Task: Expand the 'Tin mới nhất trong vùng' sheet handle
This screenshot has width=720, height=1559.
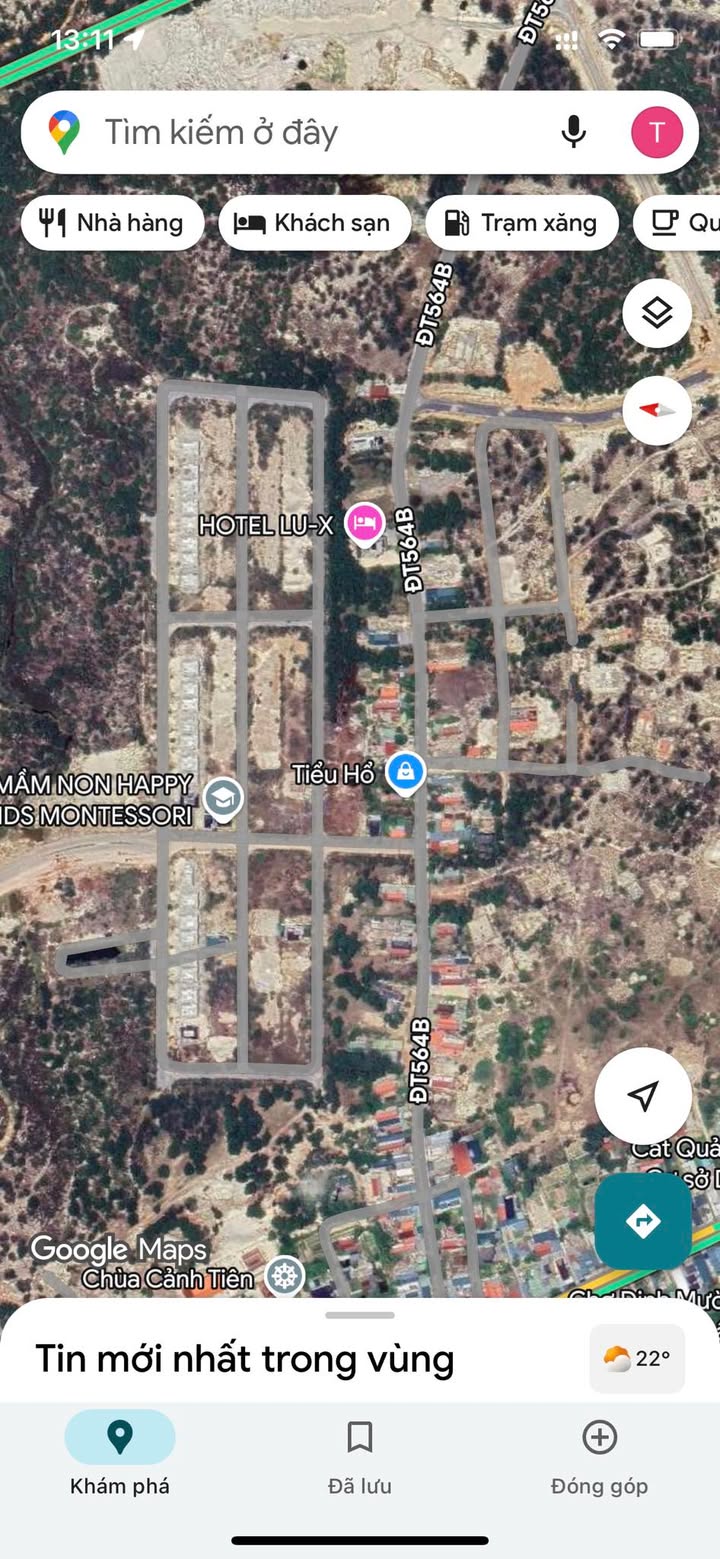Action: [360, 1315]
